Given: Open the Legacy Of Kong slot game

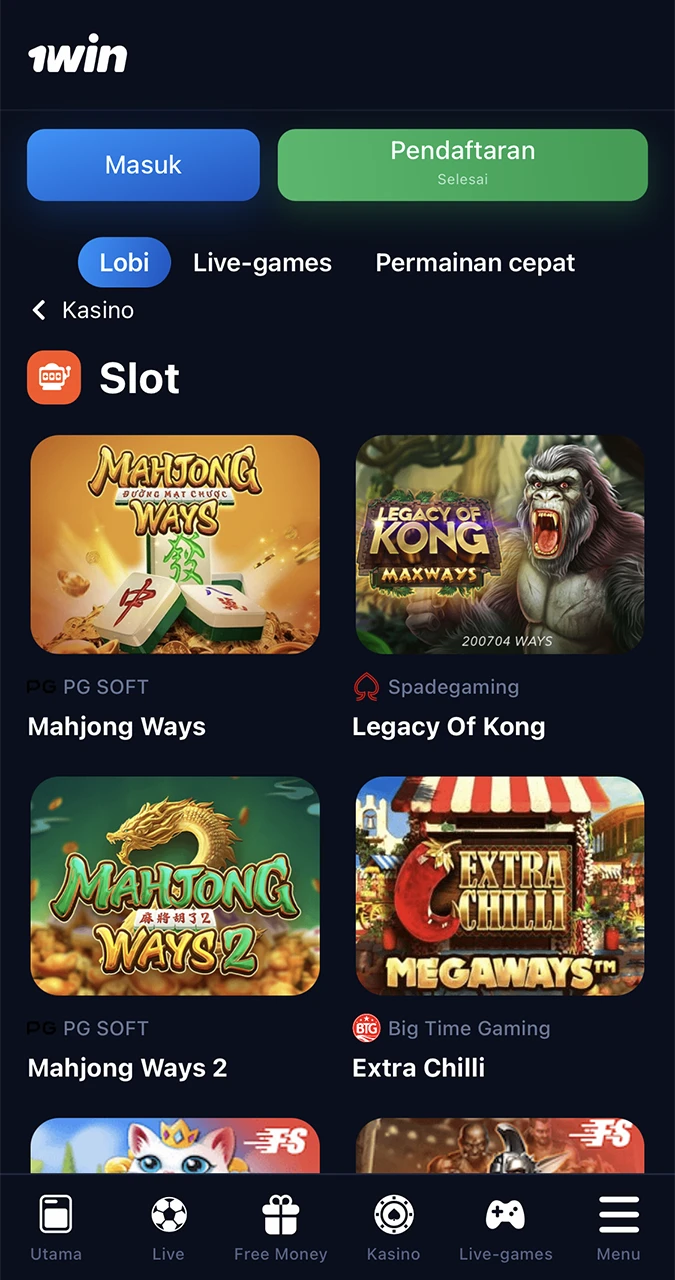Looking at the screenshot, I should pos(500,545).
